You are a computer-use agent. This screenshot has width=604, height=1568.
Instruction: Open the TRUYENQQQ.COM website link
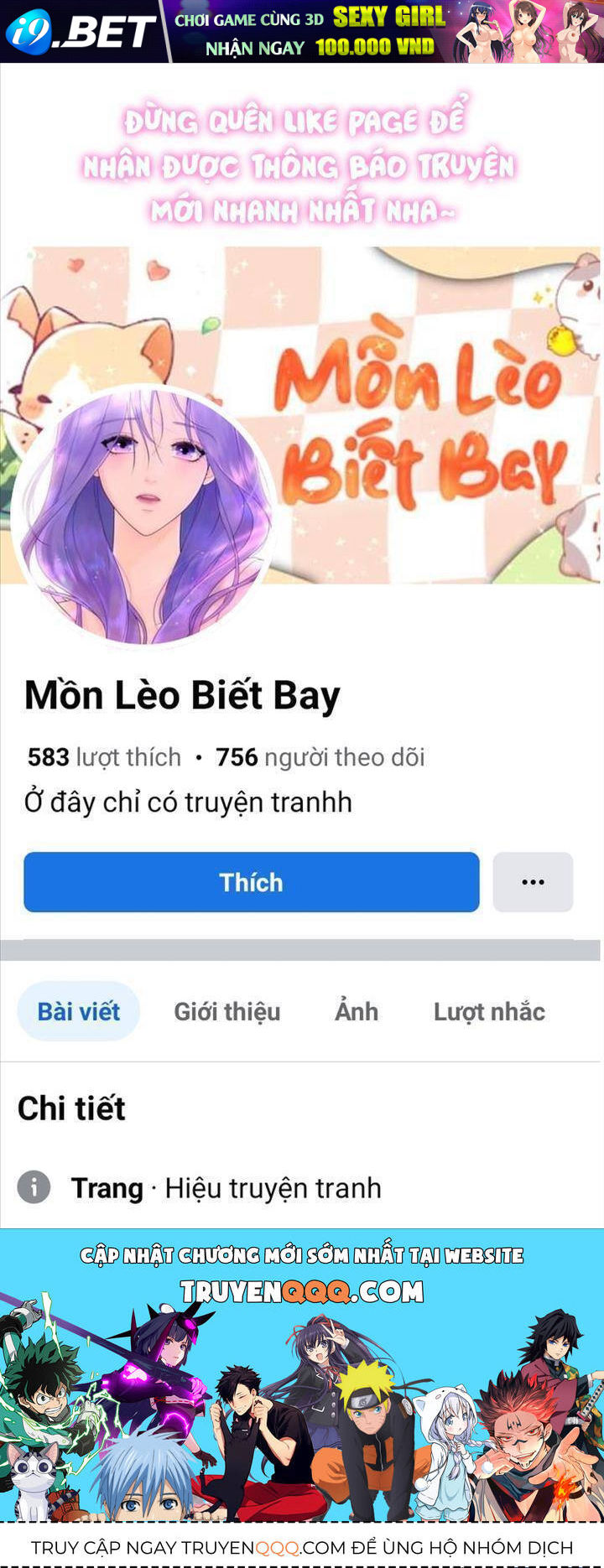point(302,1292)
